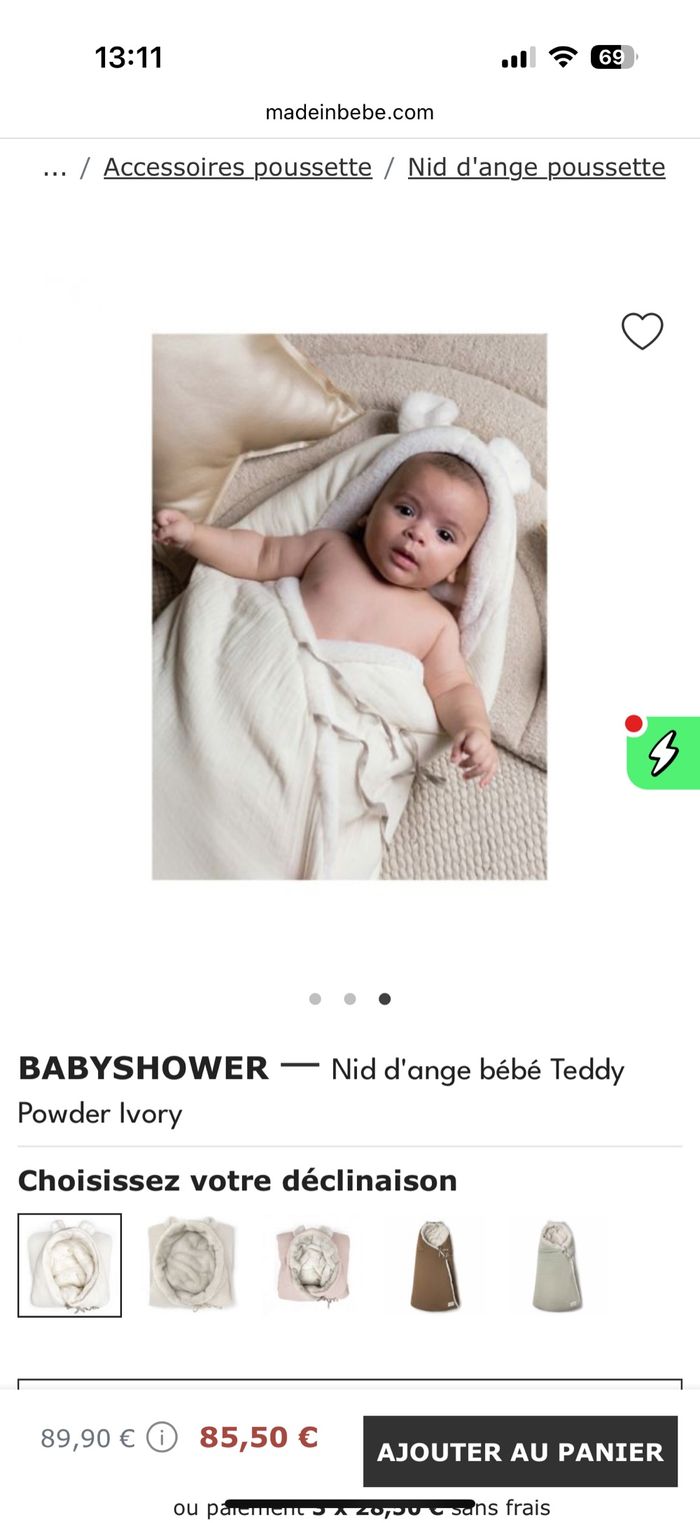Select the Powder Ivory ear-hood variant

(70, 1265)
